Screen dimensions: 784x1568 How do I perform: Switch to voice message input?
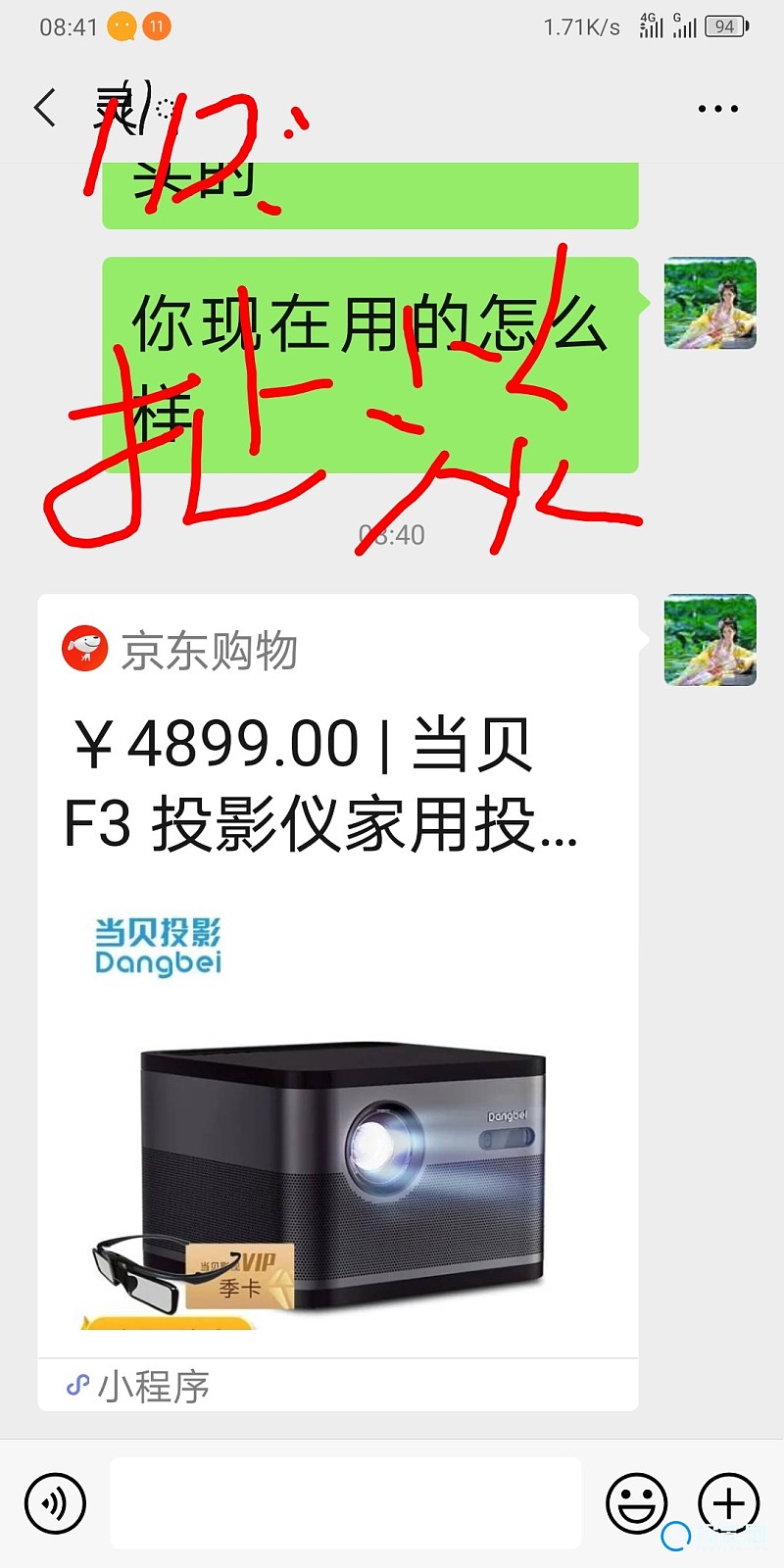pyautogui.click(x=56, y=1502)
